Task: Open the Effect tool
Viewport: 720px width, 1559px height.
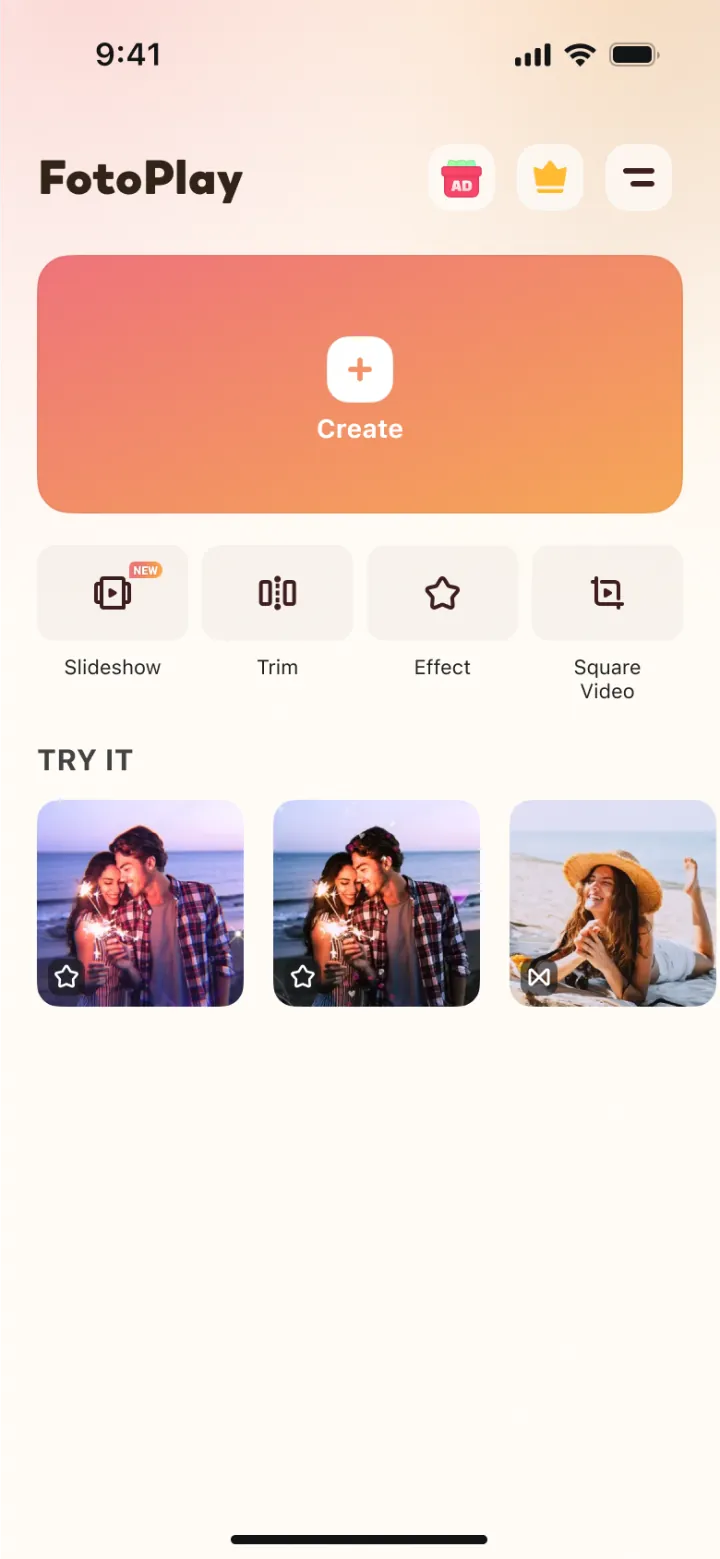Action: pyautogui.click(x=442, y=593)
